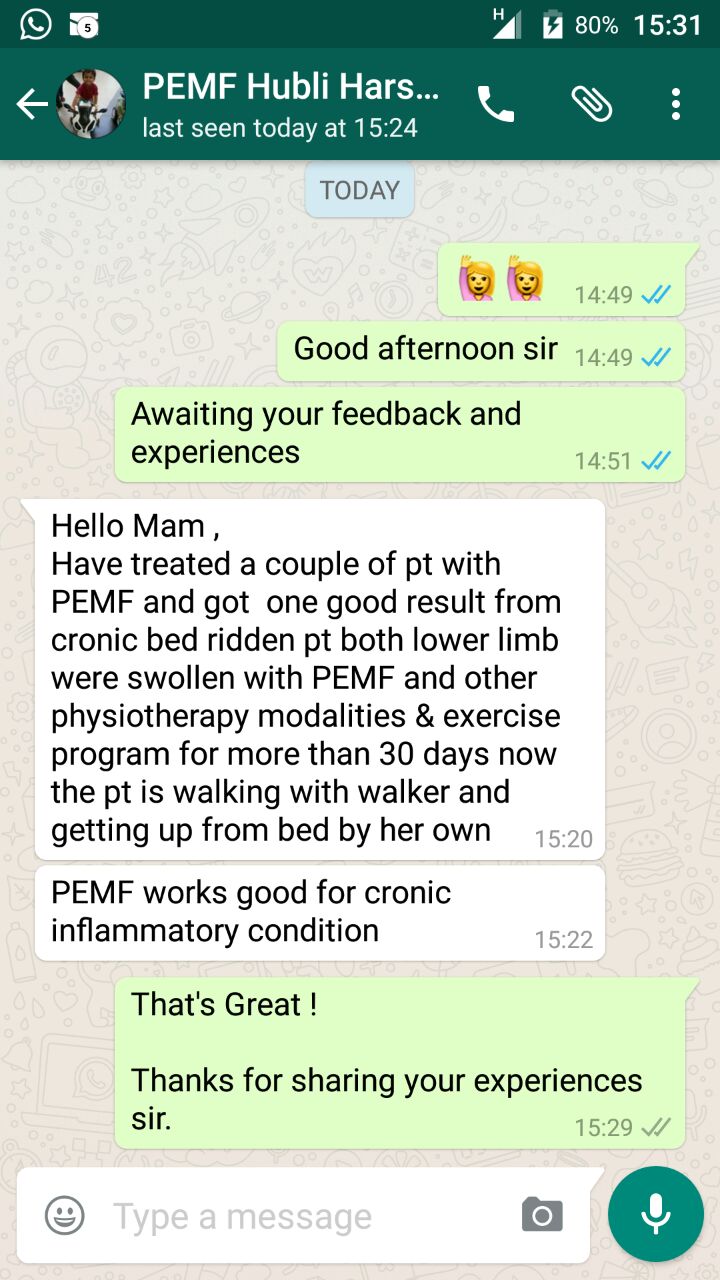Start a voice call with this contact
Image resolution: width=720 pixels, height=1280 pixels.
496,104
